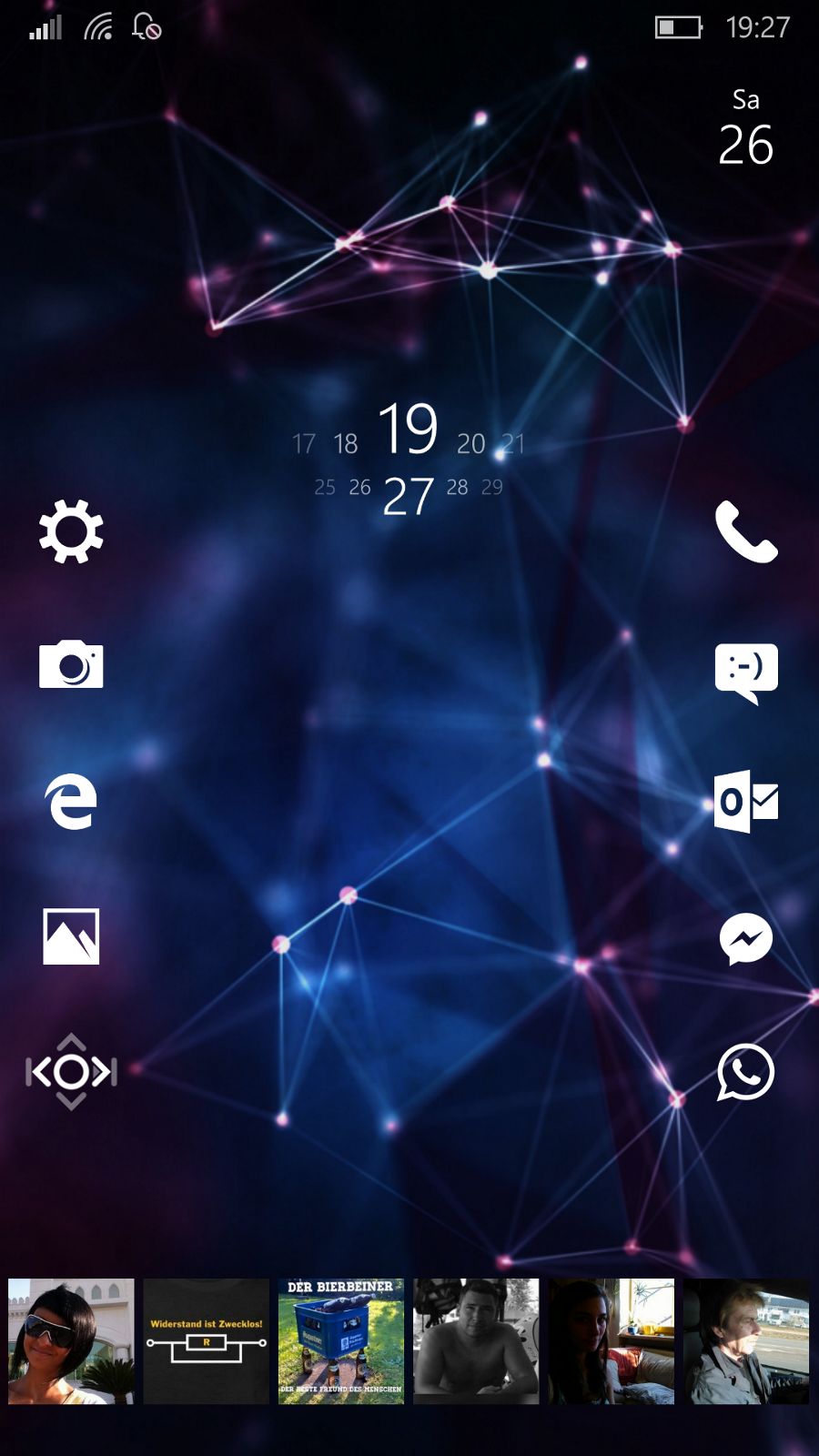Open Outlook Mail

[746, 802]
